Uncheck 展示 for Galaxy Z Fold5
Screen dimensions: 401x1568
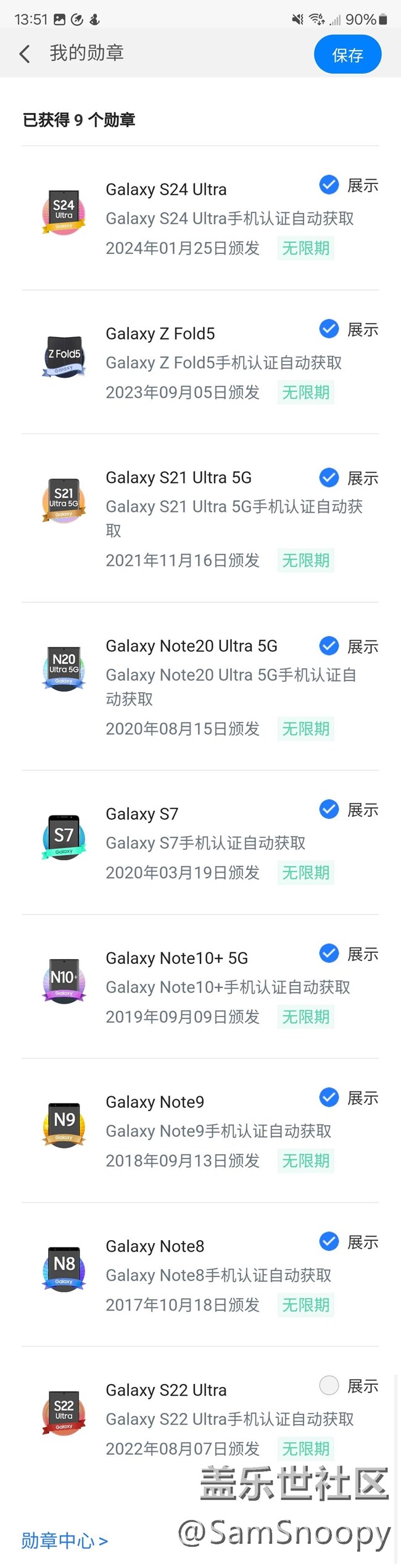(329, 329)
